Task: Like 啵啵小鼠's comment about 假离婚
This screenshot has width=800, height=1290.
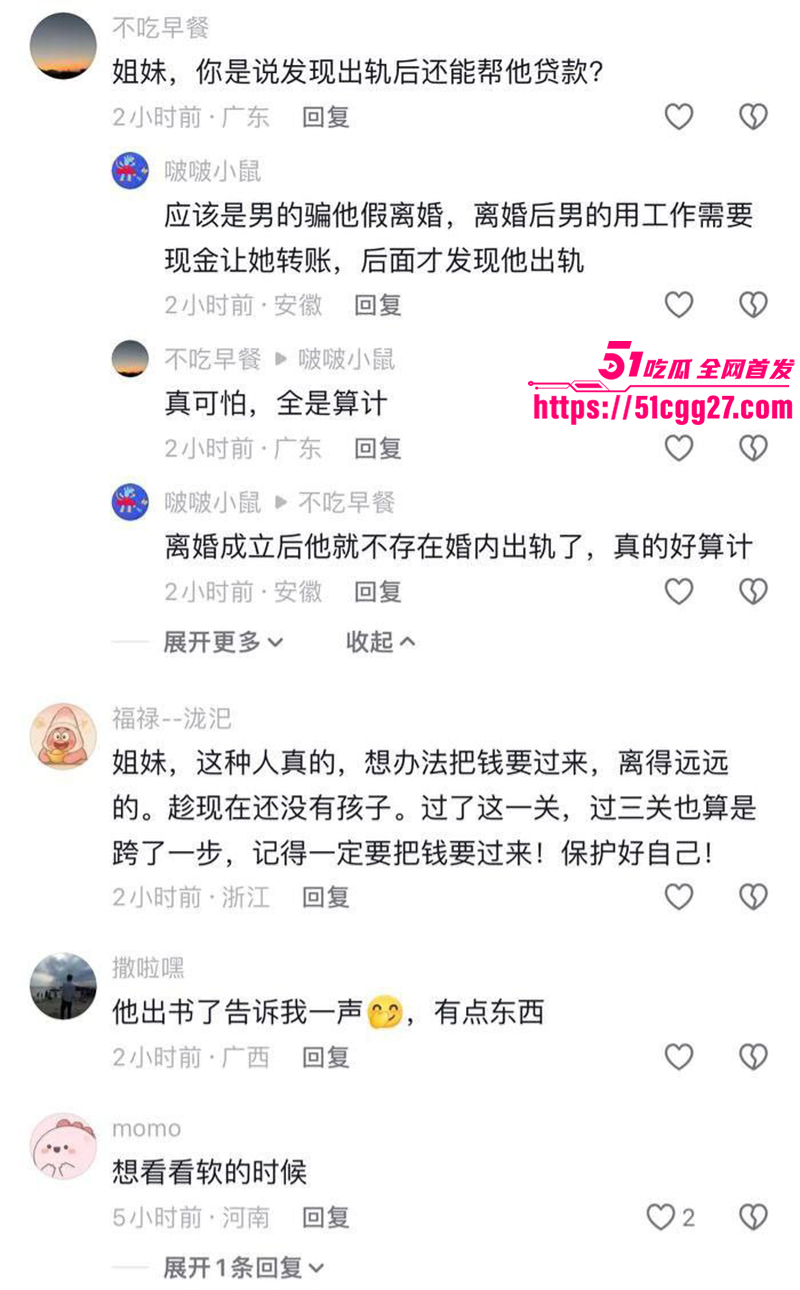Action: 679,304
